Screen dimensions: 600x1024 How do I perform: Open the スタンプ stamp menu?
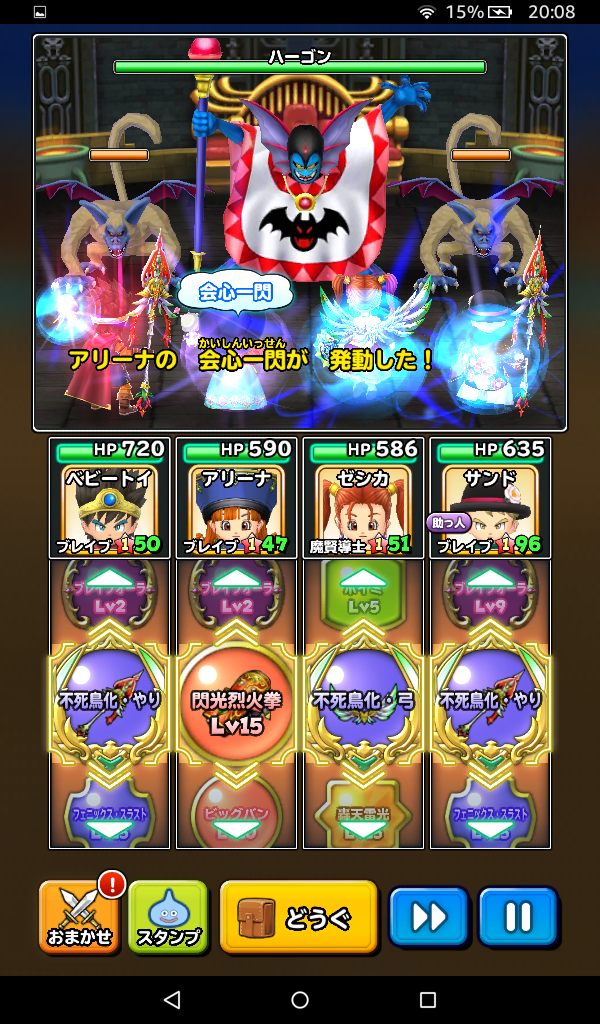point(167,917)
